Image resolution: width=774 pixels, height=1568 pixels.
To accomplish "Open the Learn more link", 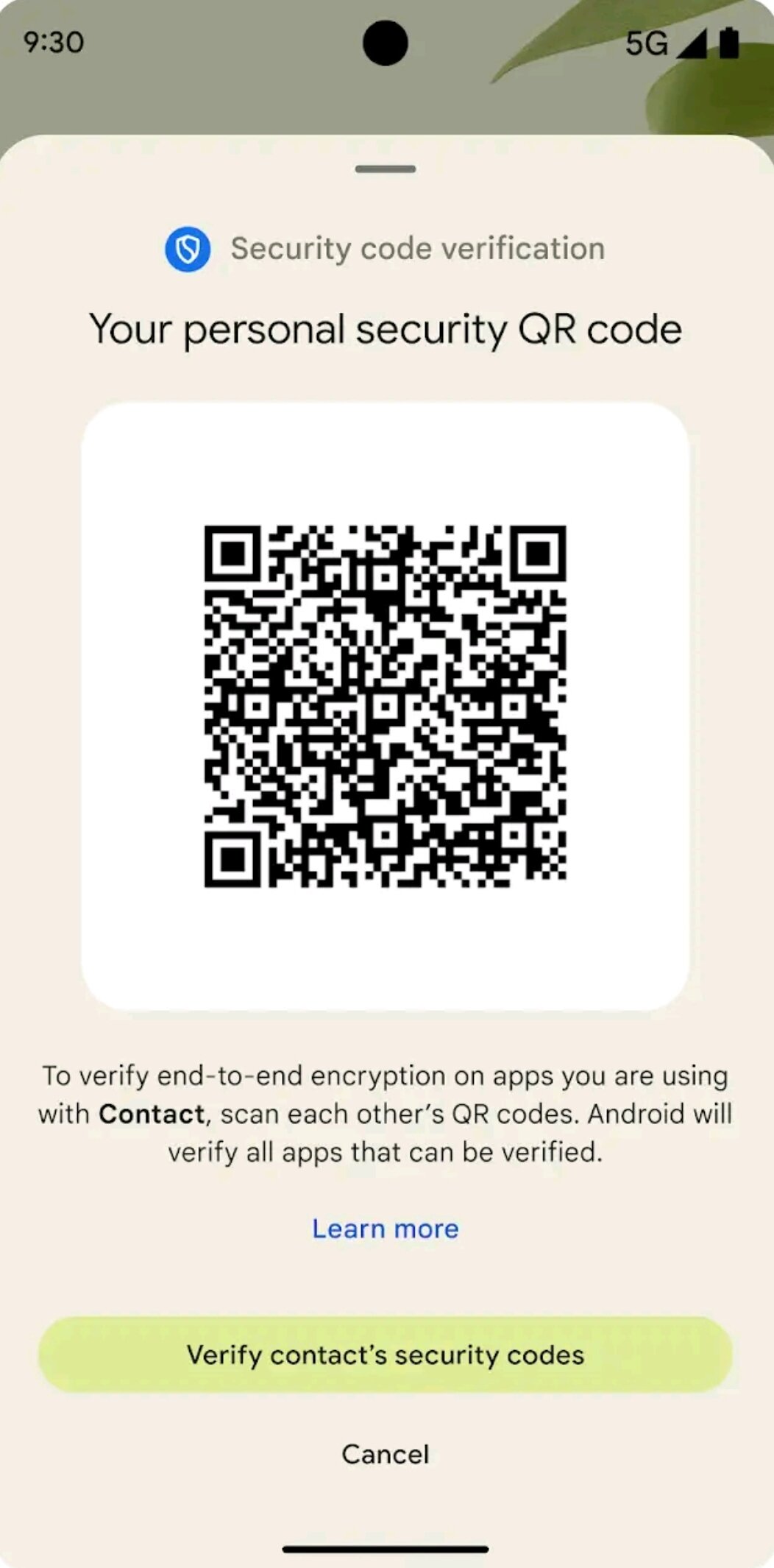I will point(385,1229).
